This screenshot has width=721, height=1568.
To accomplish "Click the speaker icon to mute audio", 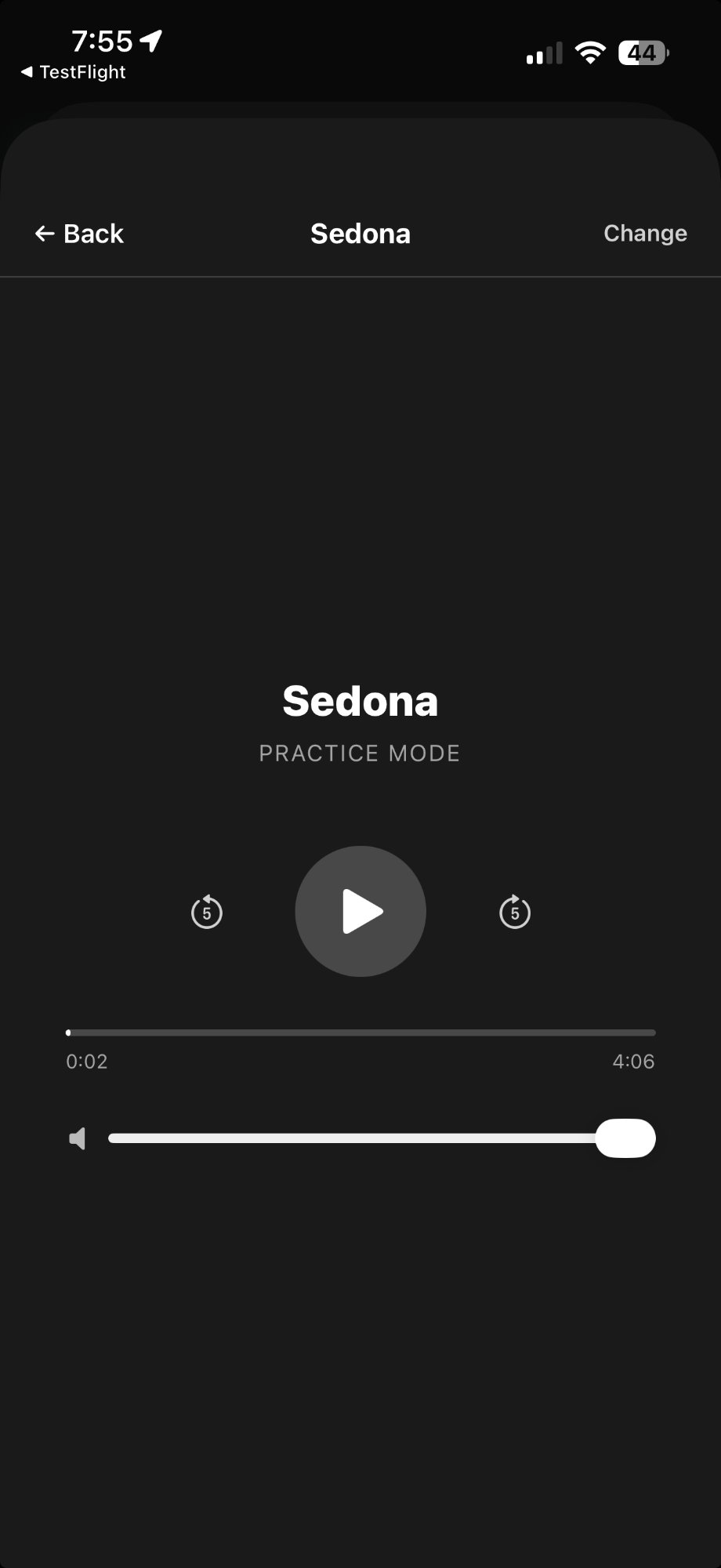I will [x=79, y=1138].
